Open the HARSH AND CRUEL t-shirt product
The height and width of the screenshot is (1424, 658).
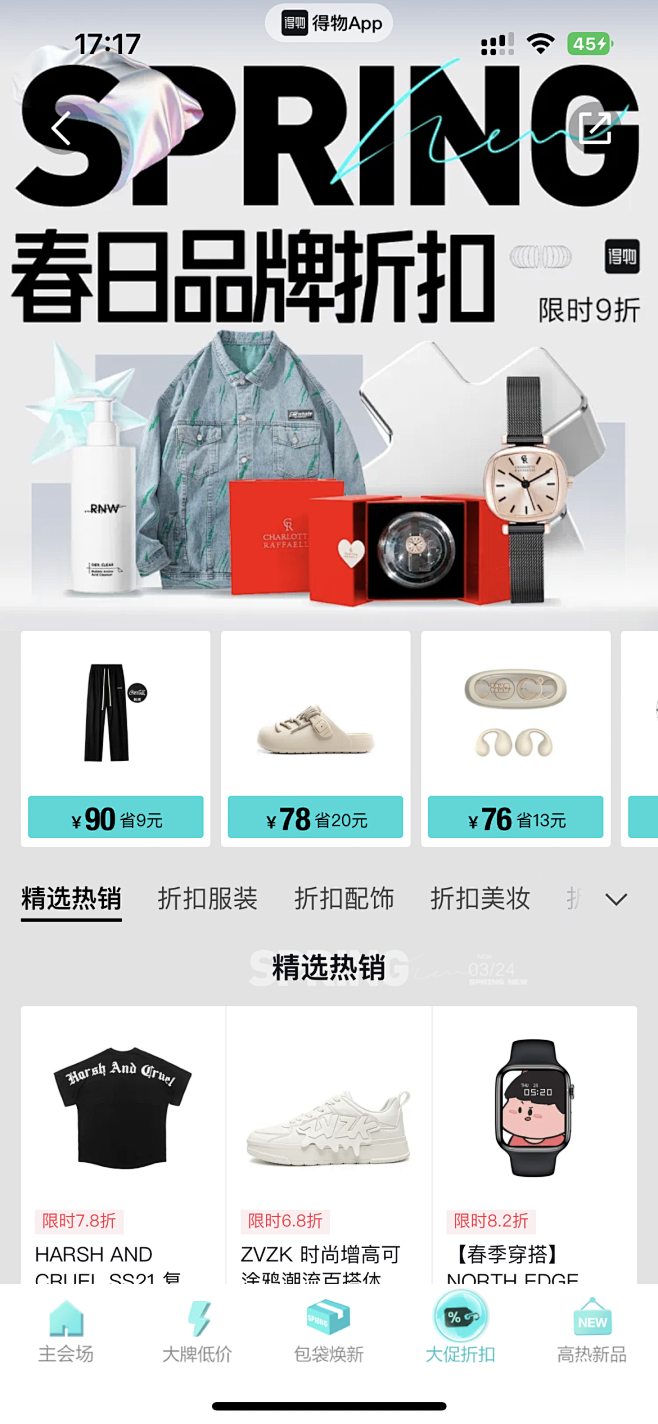(x=123, y=1145)
